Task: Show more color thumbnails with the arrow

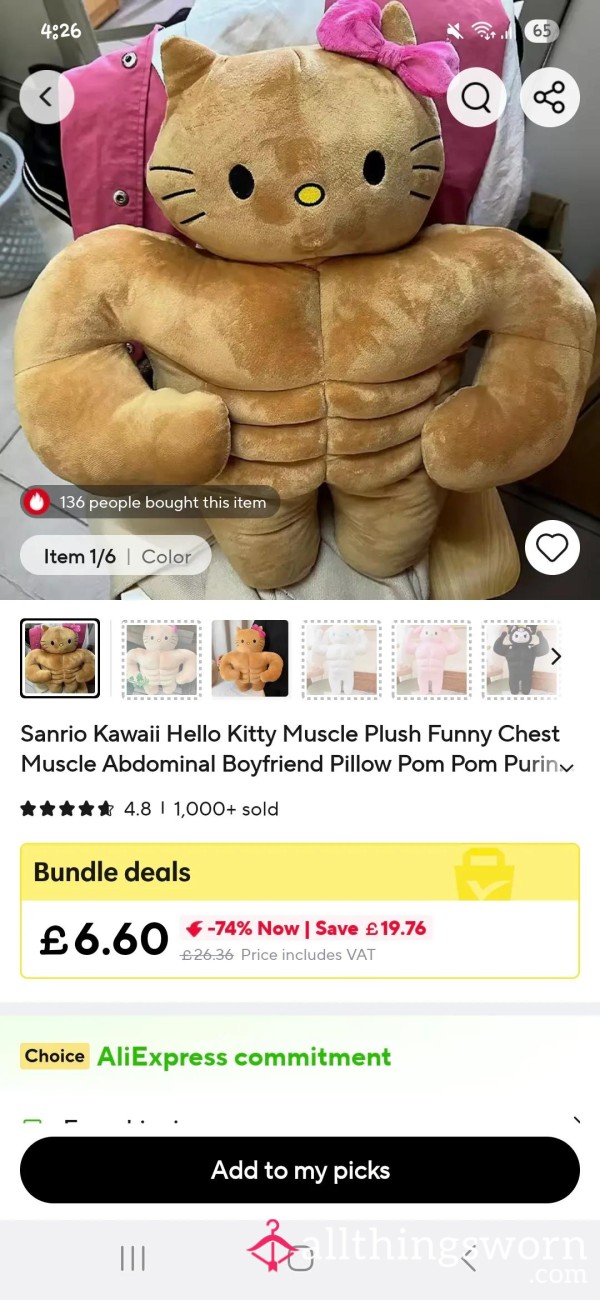Action: coord(556,657)
